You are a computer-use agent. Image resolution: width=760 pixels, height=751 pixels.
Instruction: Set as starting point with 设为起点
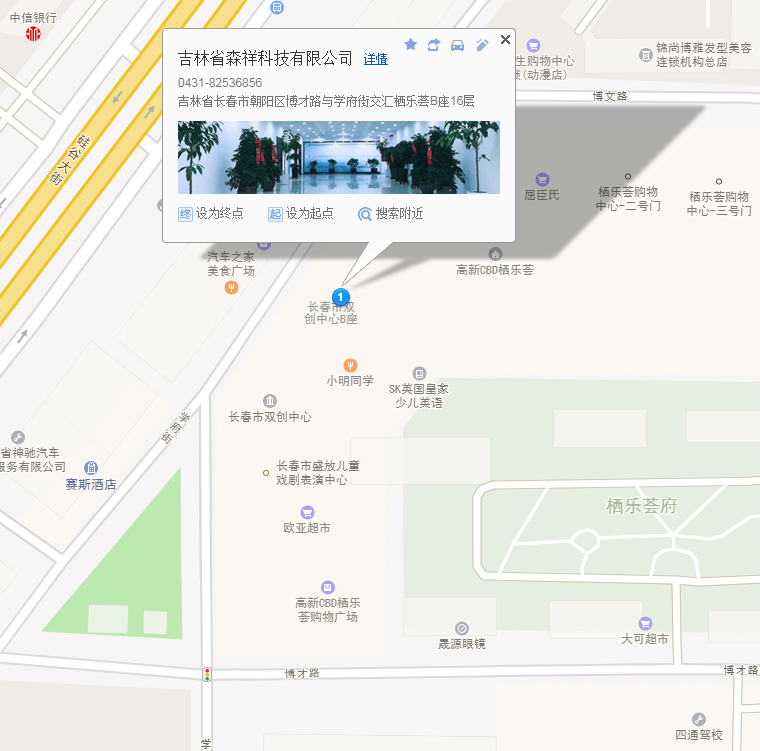(301, 214)
